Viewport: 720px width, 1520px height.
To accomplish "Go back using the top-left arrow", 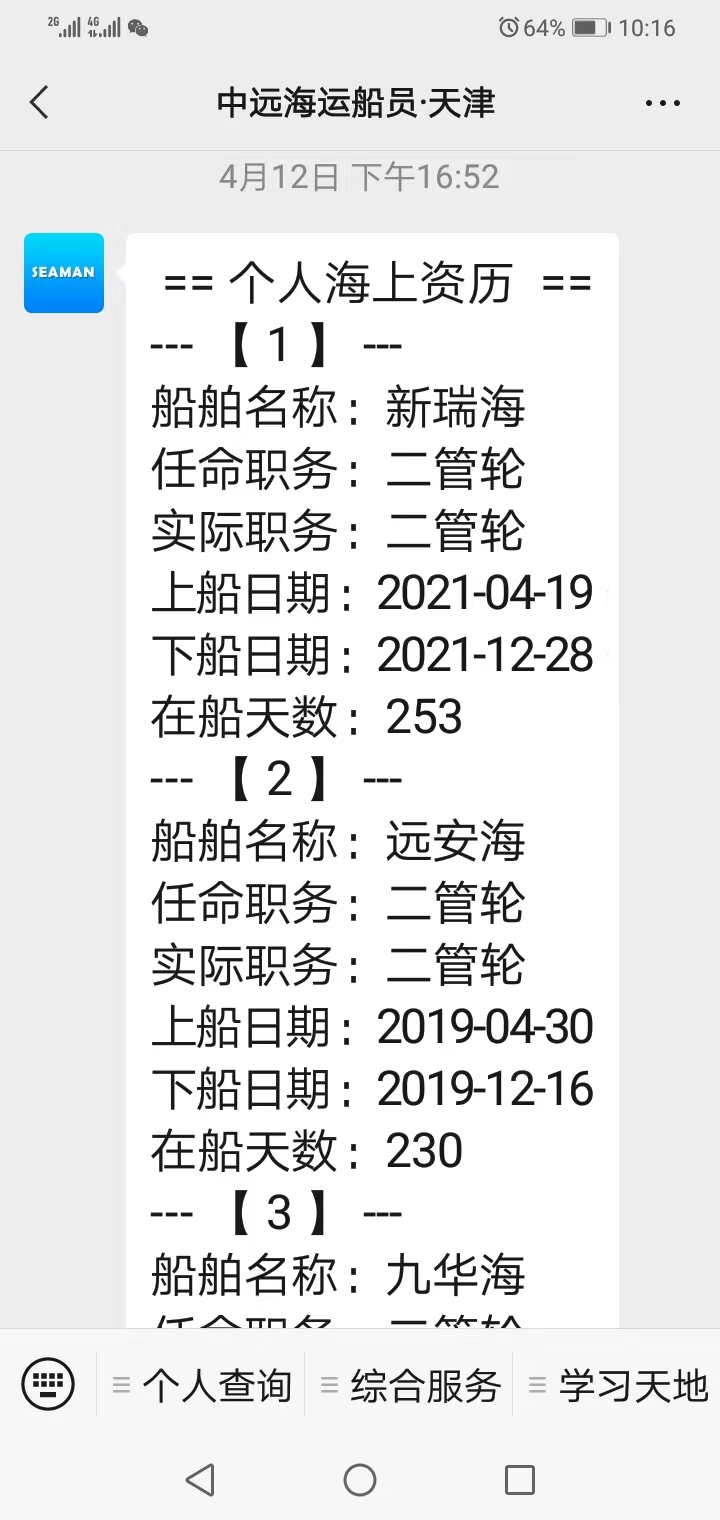I will point(39,102).
